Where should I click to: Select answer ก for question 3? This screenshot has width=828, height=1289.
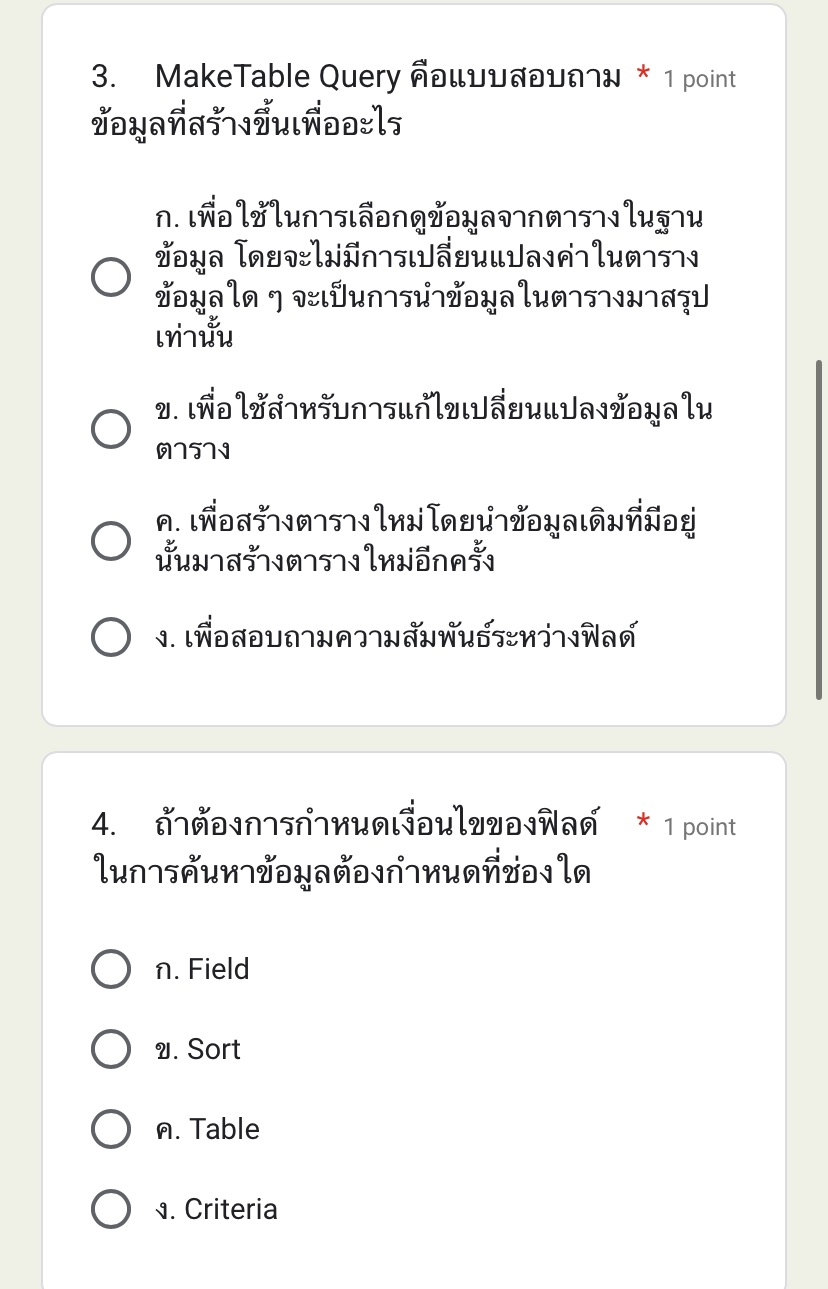click(x=110, y=276)
